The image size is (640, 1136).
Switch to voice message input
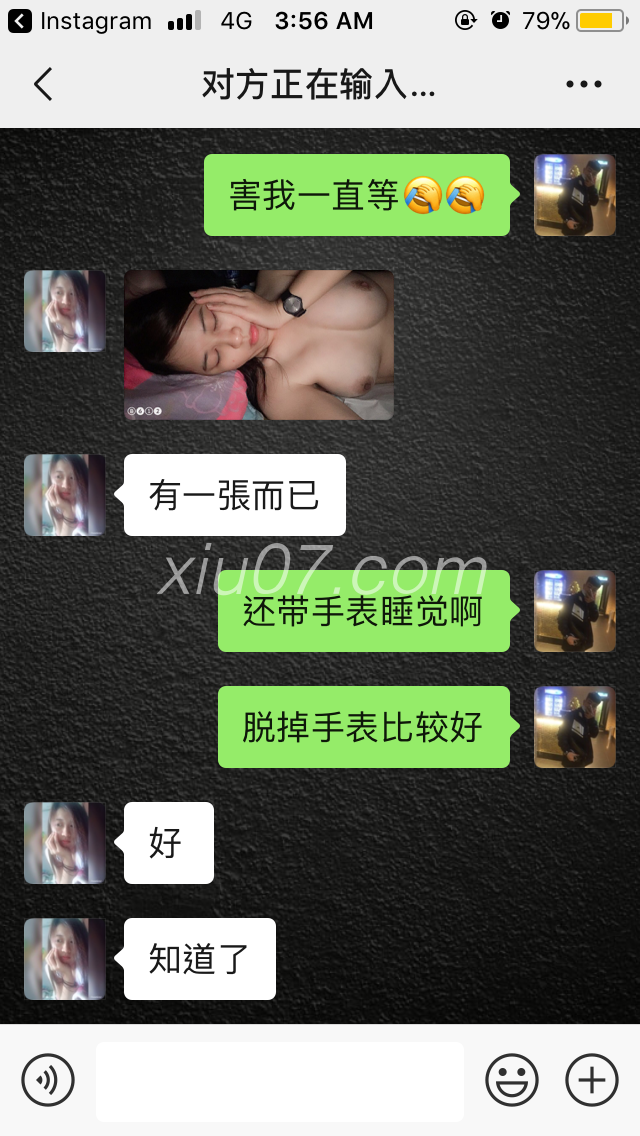click(x=48, y=1080)
